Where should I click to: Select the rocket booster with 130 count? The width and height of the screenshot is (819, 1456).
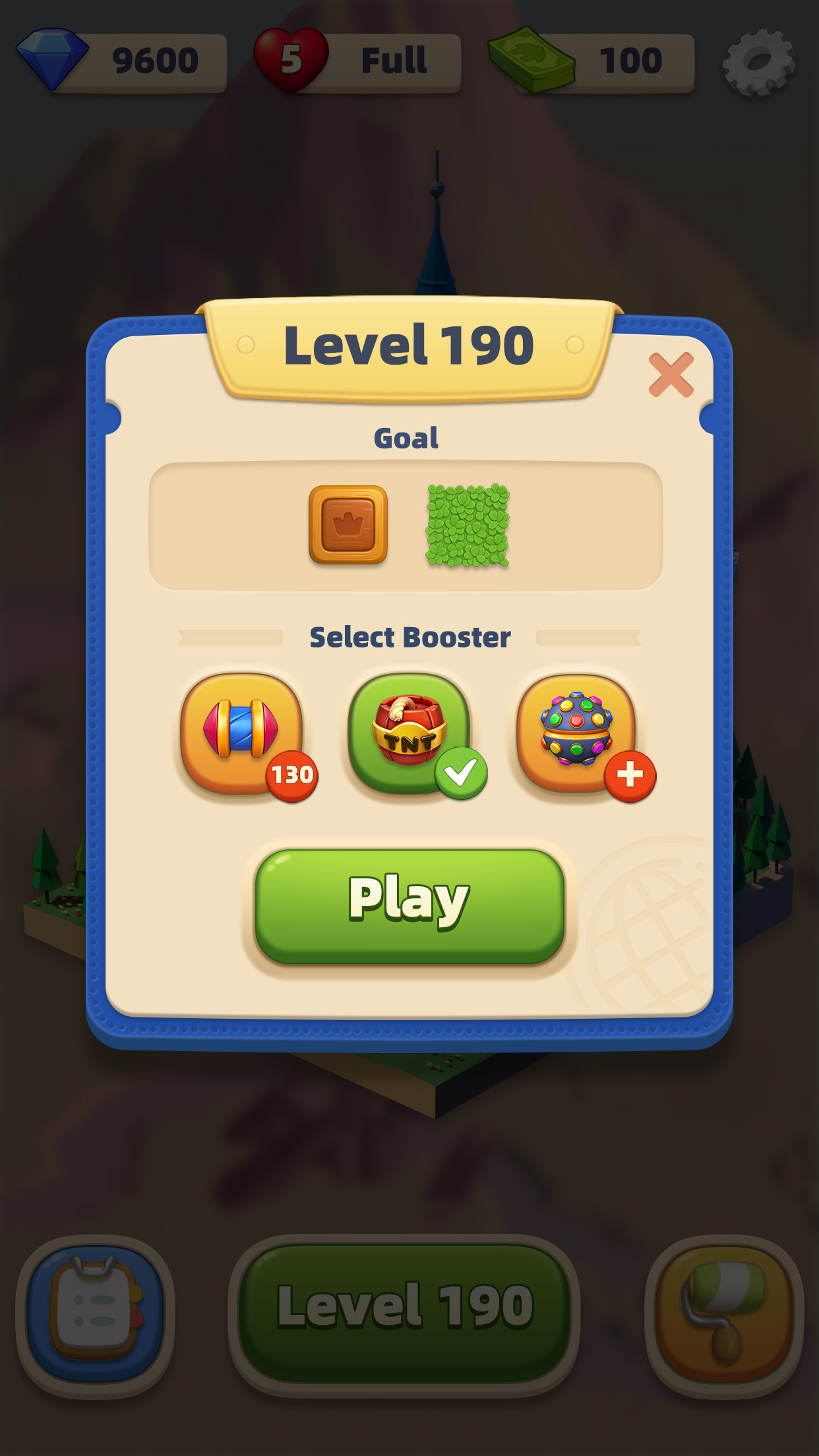[x=241, y=733]
